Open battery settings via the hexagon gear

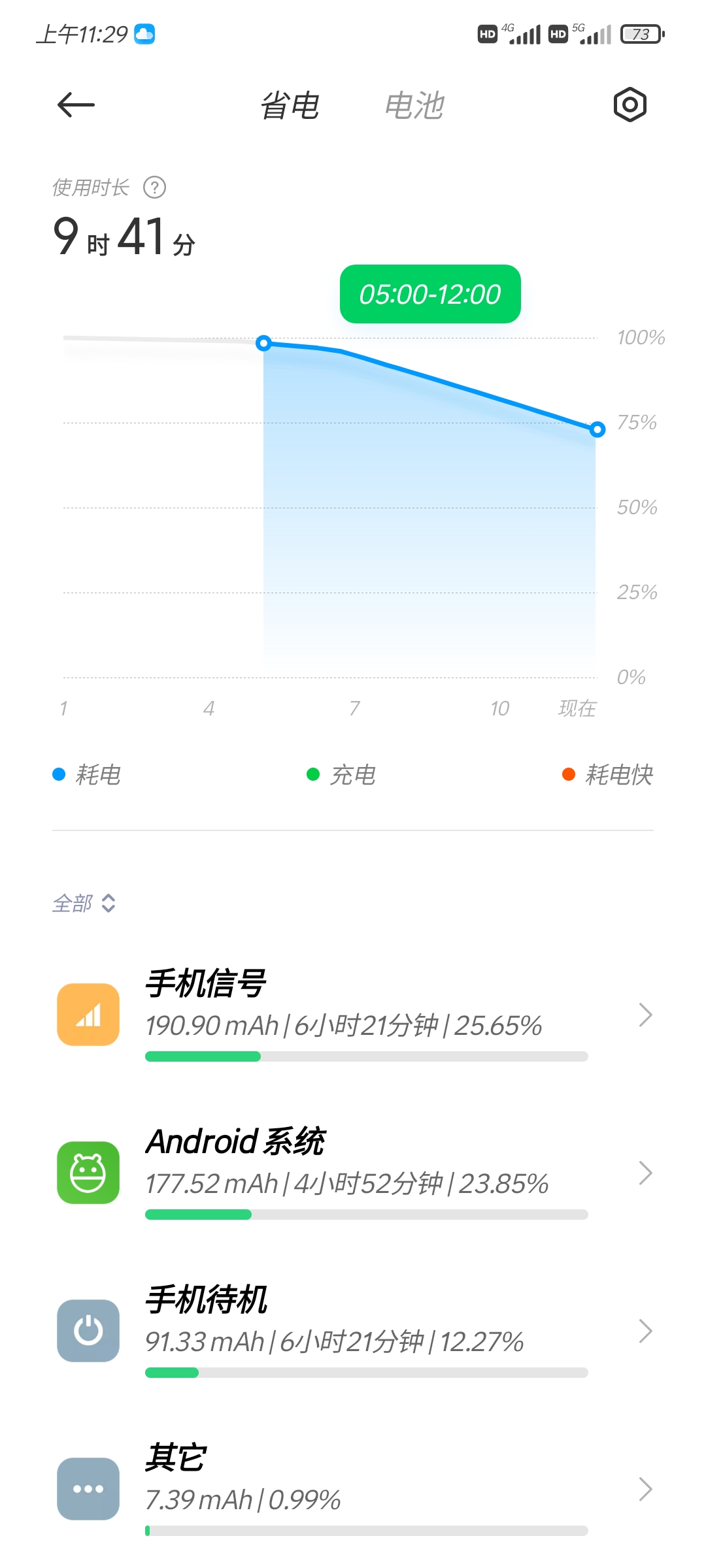pyautogui.click(x=630, y=105)
